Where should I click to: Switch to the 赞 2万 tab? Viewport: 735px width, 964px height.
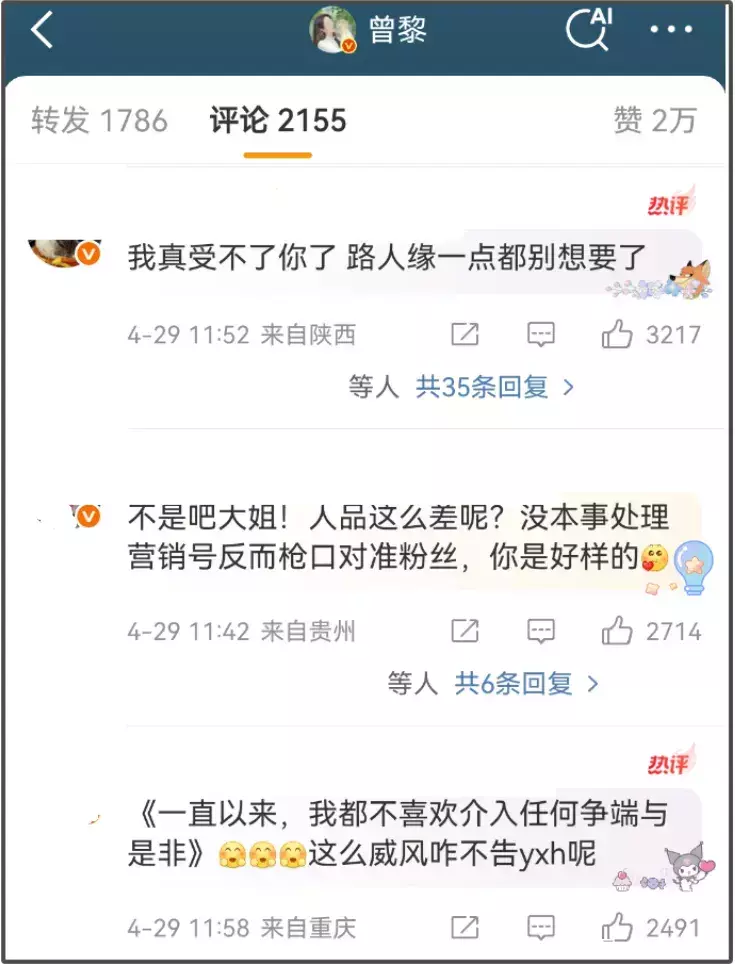tap(654, 121)
